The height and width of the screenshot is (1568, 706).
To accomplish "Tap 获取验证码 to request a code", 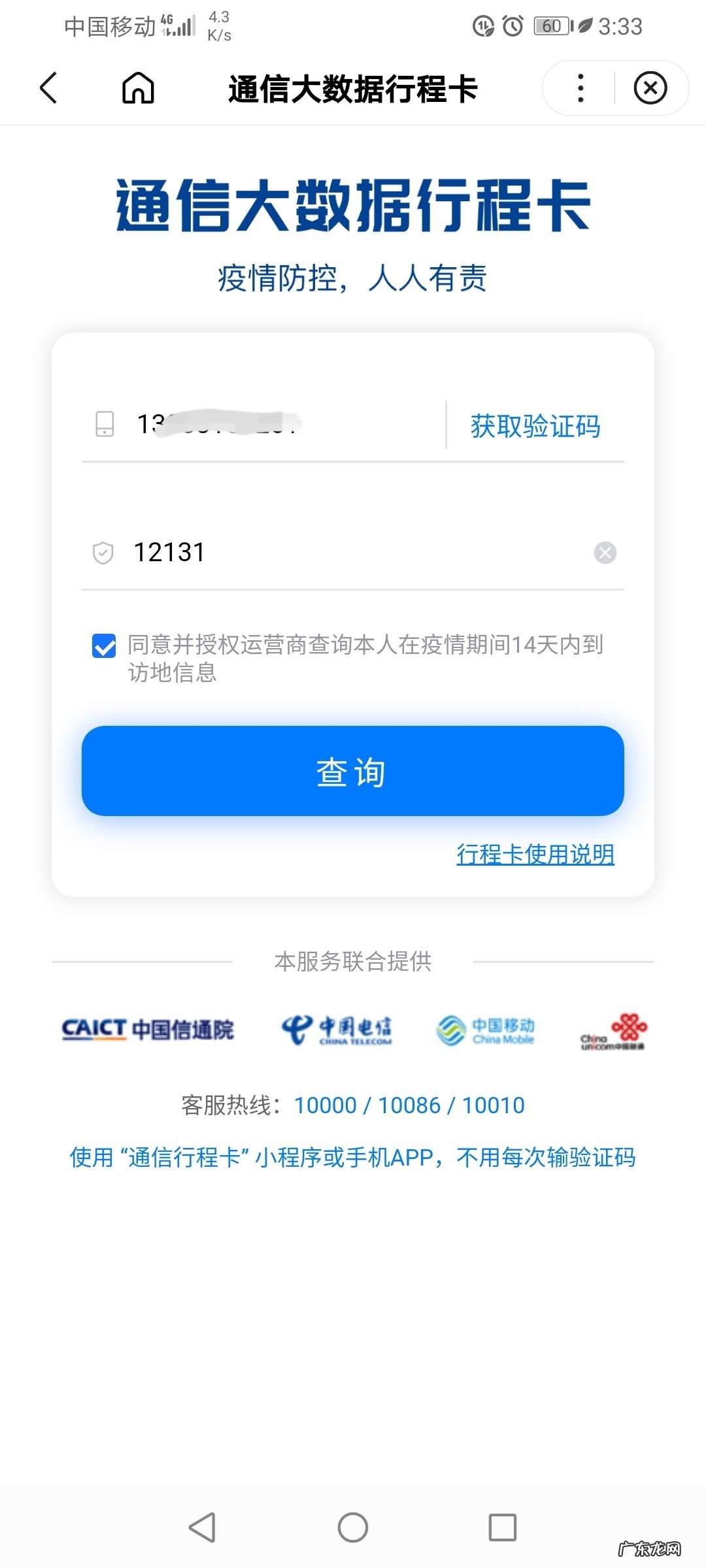I will coord(533,426).
